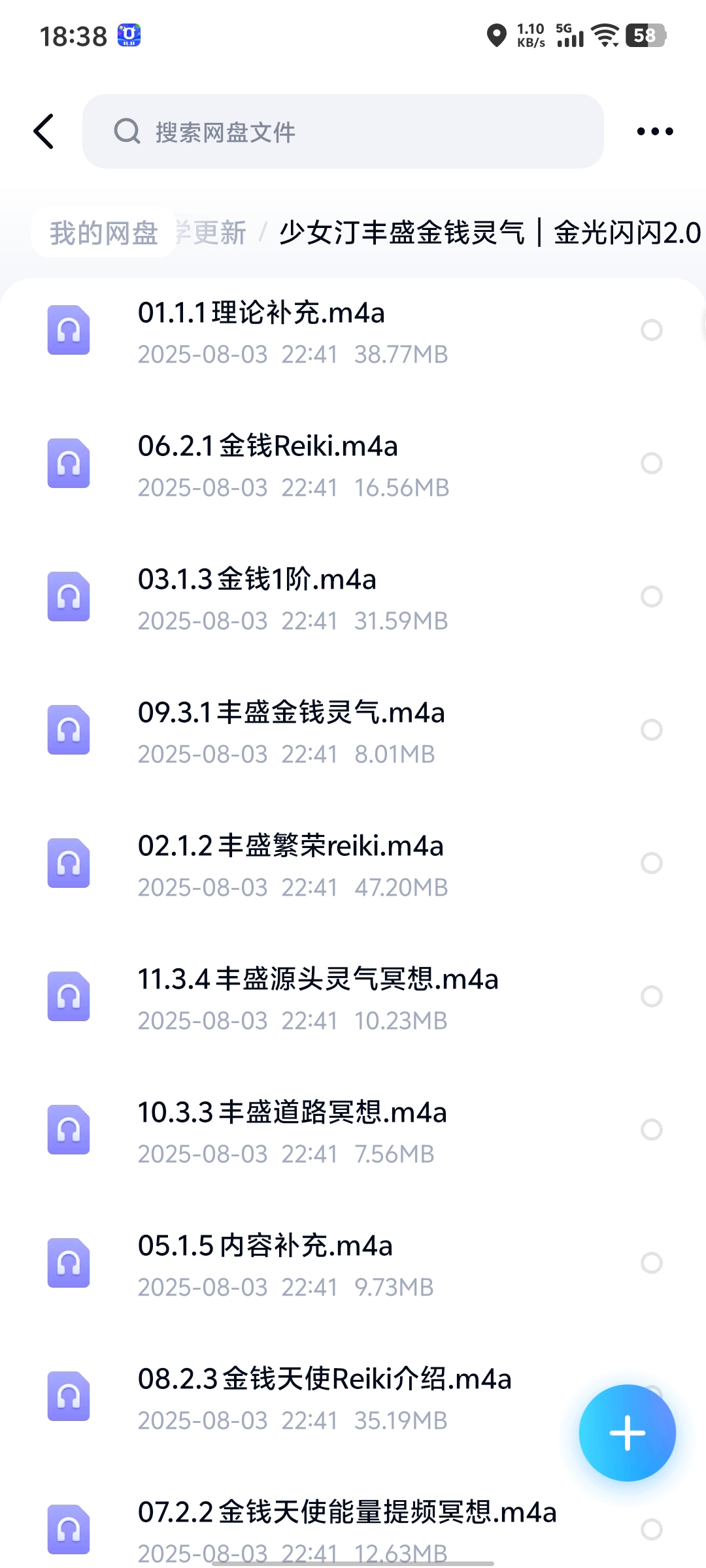
Task: Jump to 我的网盘 in the breadcrumb
Action: 104,233
